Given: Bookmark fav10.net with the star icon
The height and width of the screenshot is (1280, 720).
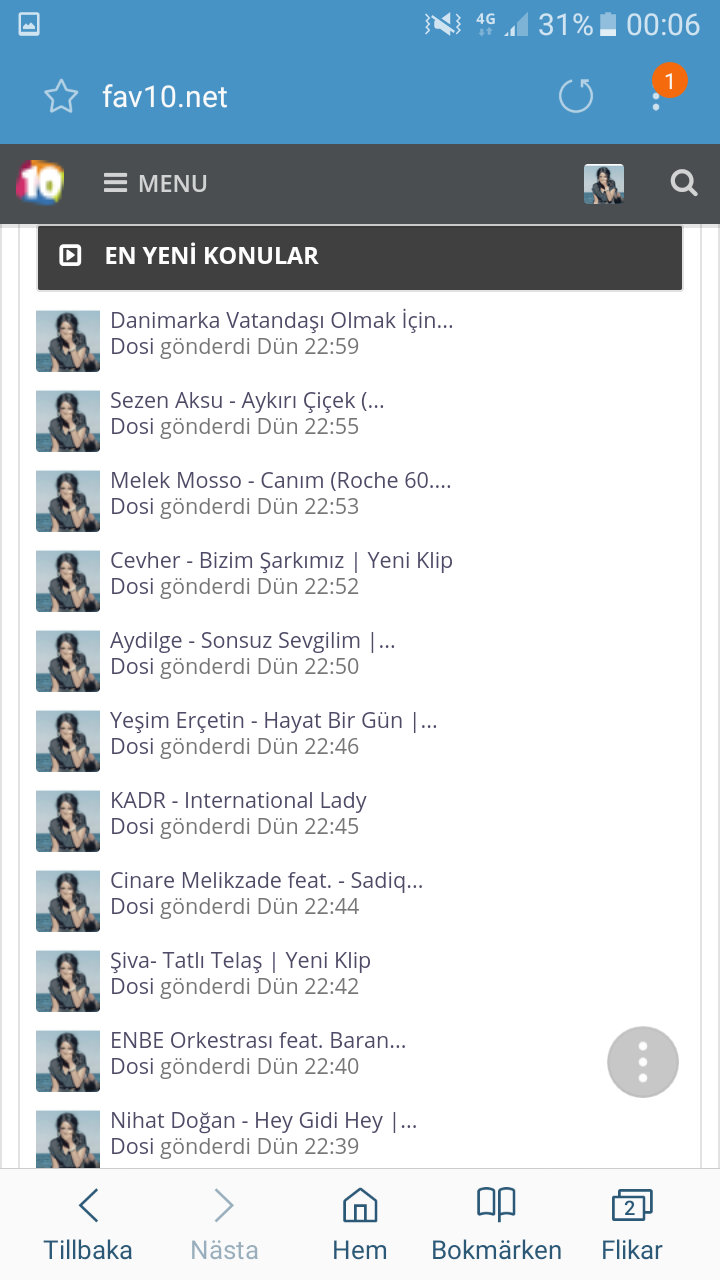Looking at the screenshot, I should coord(61,97).
